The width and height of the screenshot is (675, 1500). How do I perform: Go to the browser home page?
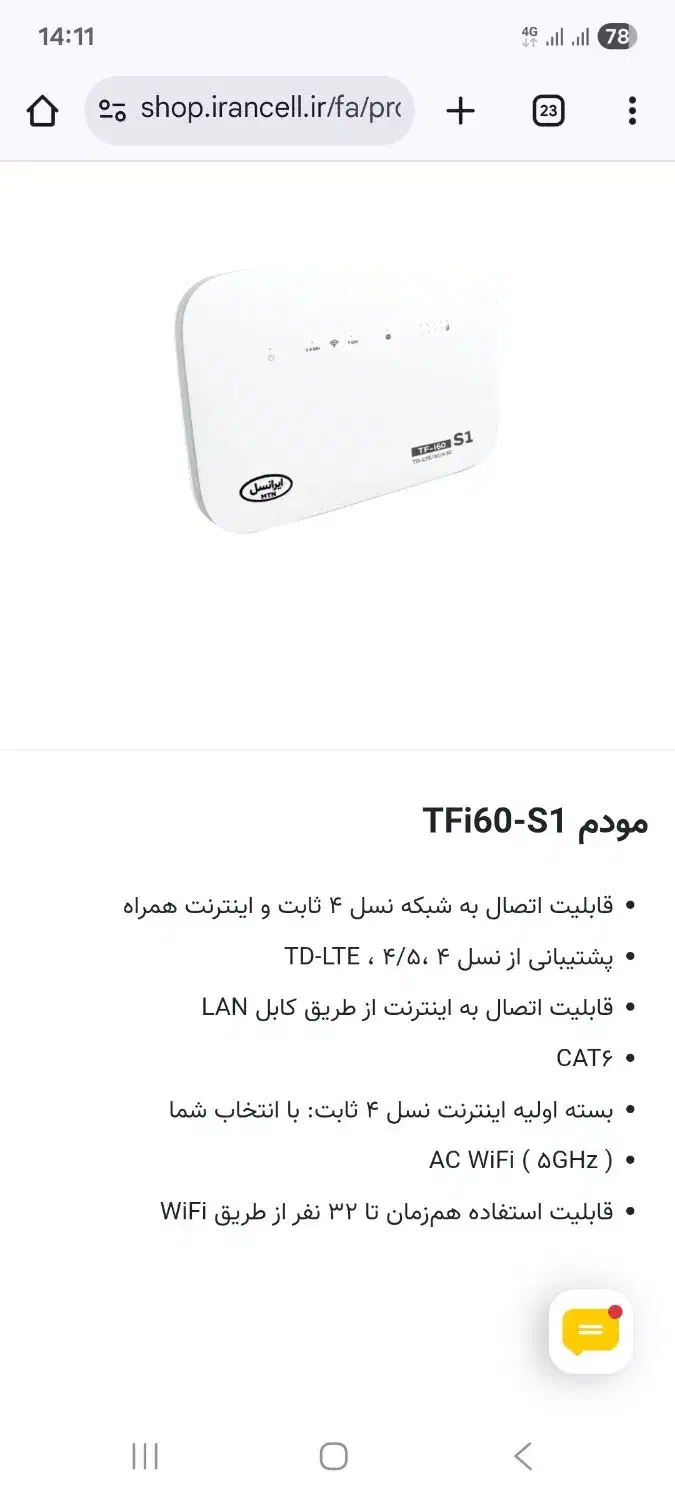[x=42, y=111]
